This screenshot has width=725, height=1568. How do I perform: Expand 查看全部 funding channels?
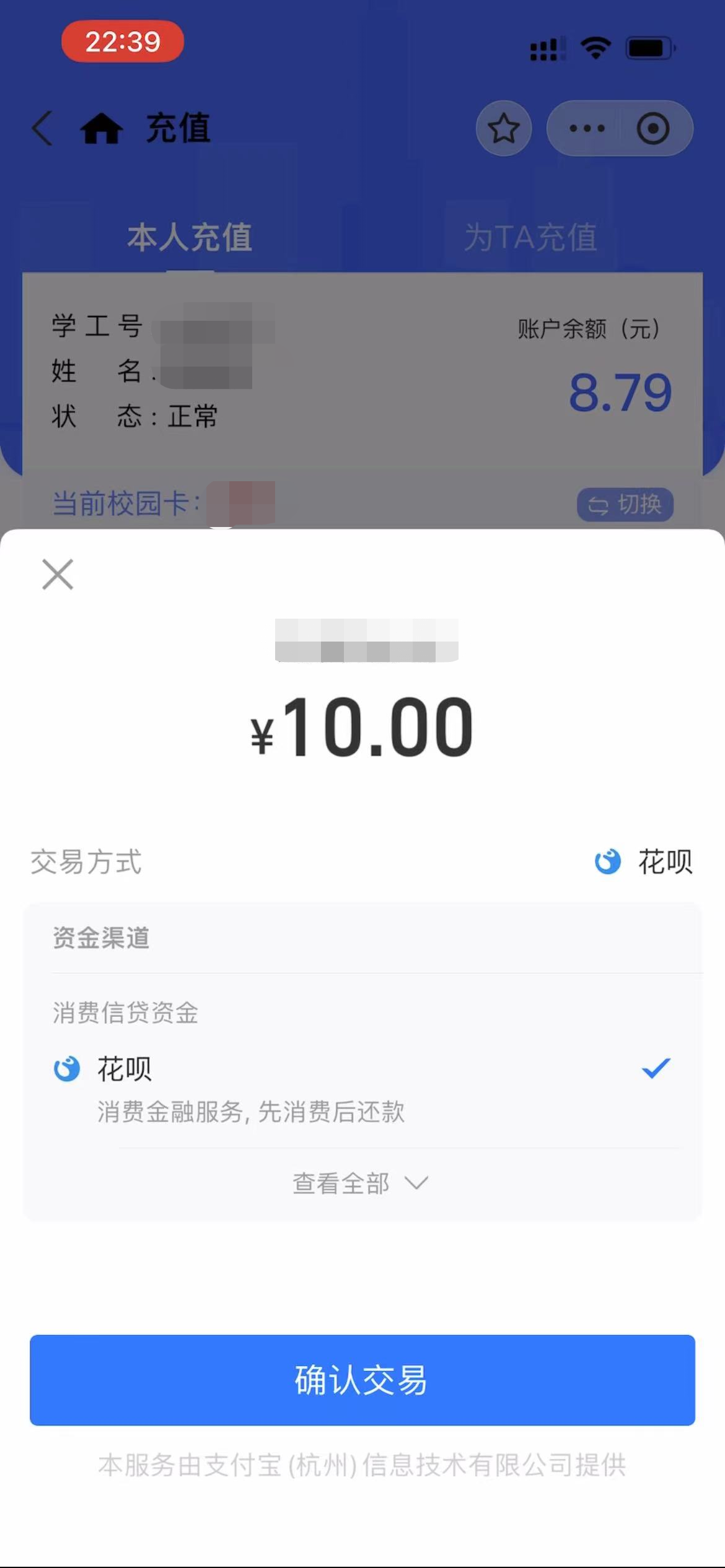coord(360,1183)
